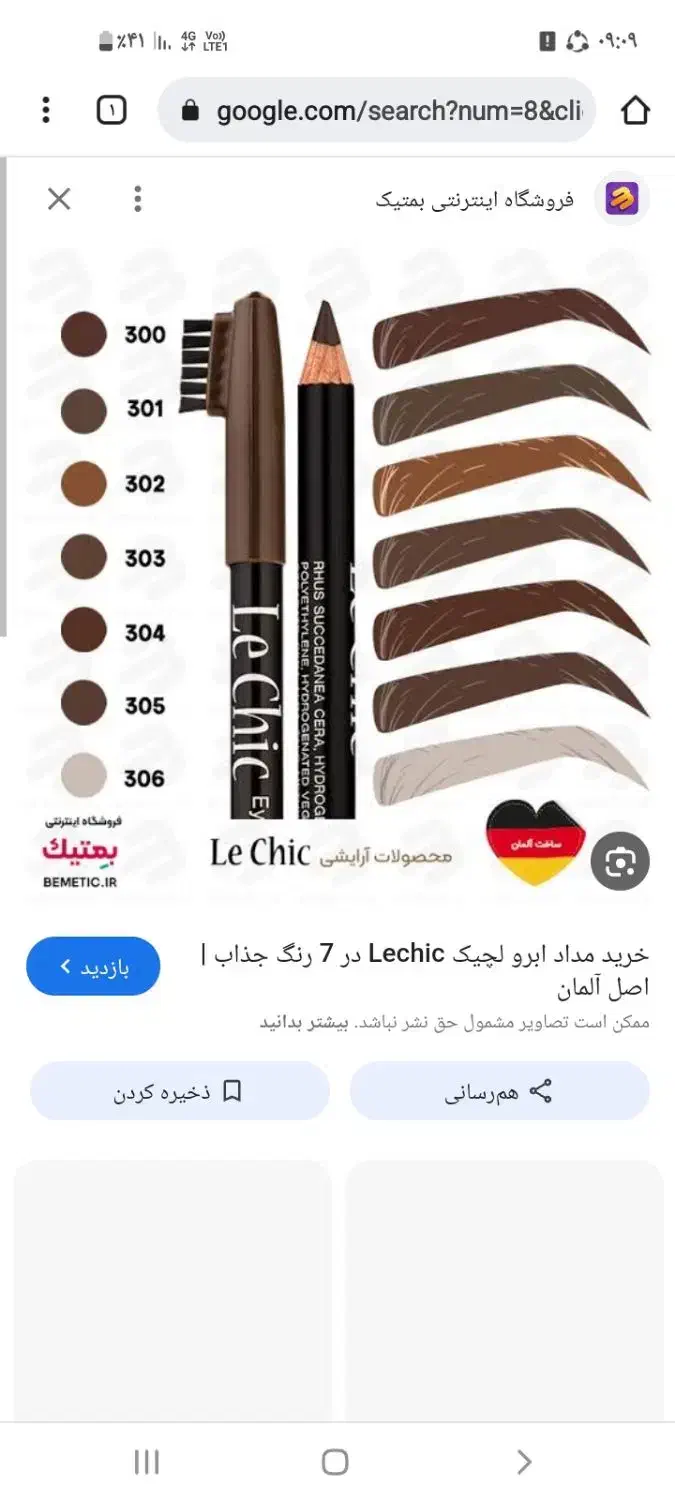
Task: Search the image with Google Lens
Action: click(620, 861)
